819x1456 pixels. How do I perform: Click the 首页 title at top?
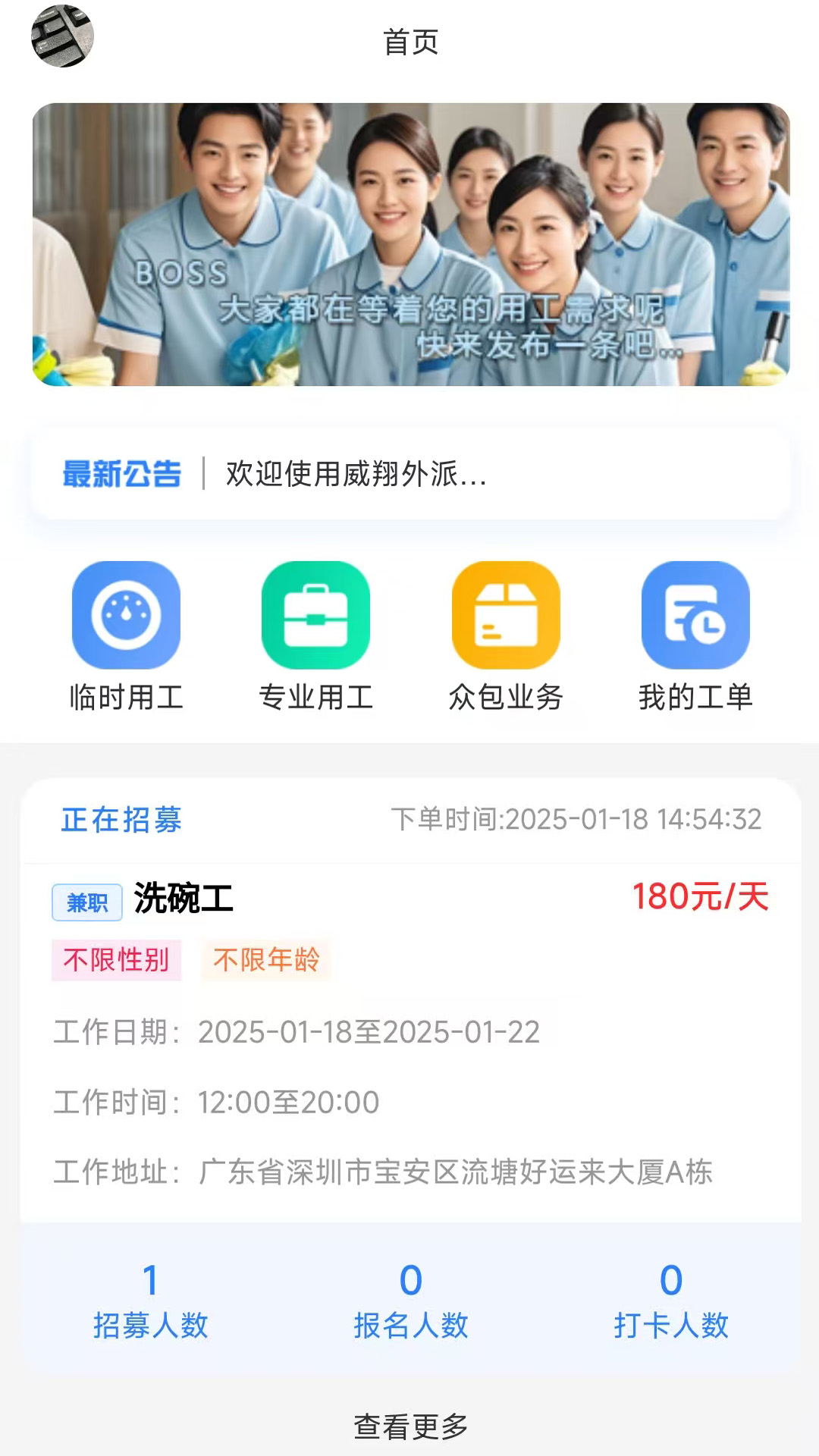coord(409,43)
